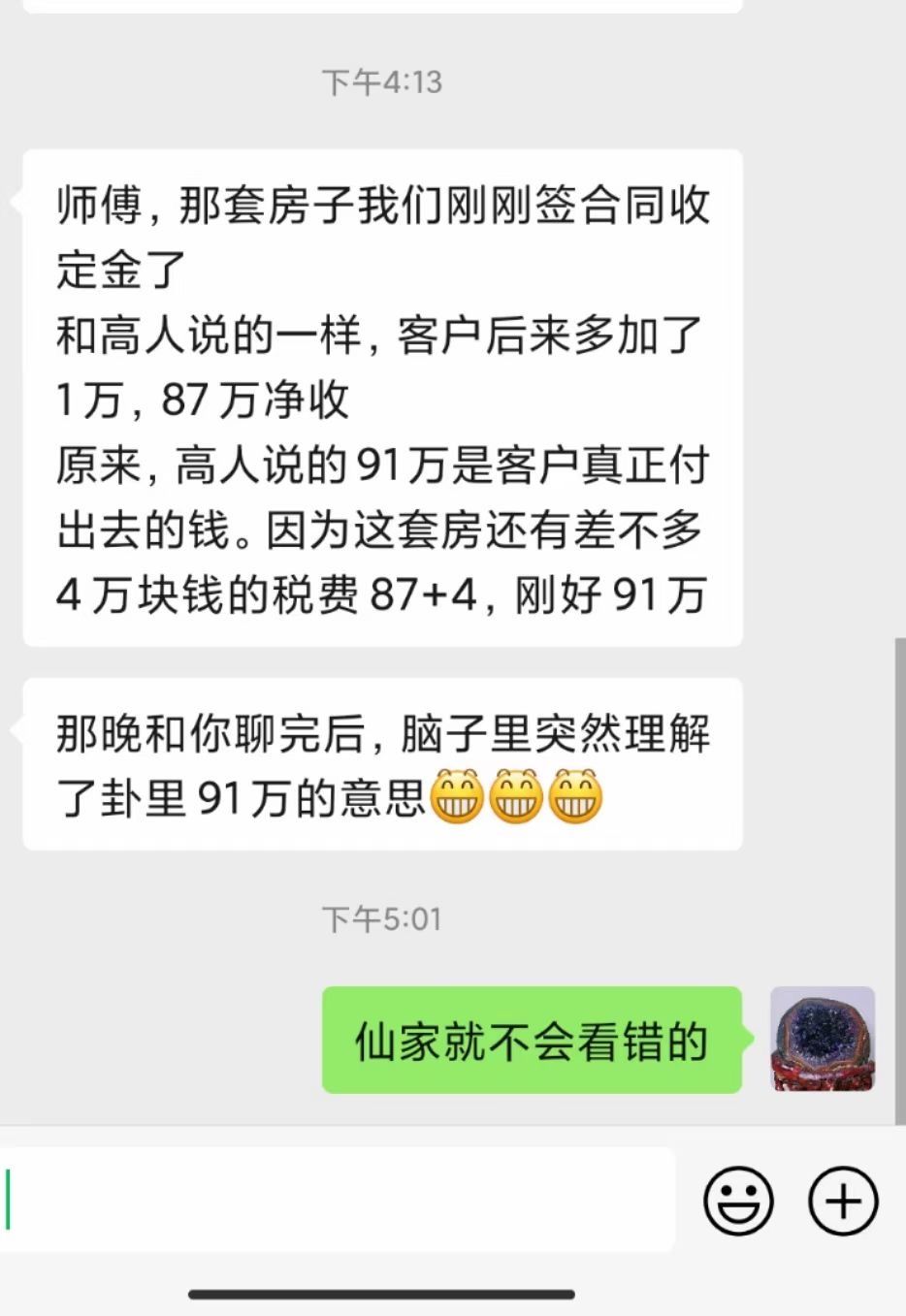Click the bubble mentioning 卦里91万的意思
Image resolution: width=906 pixels, height=1316 pixels.
383,766
